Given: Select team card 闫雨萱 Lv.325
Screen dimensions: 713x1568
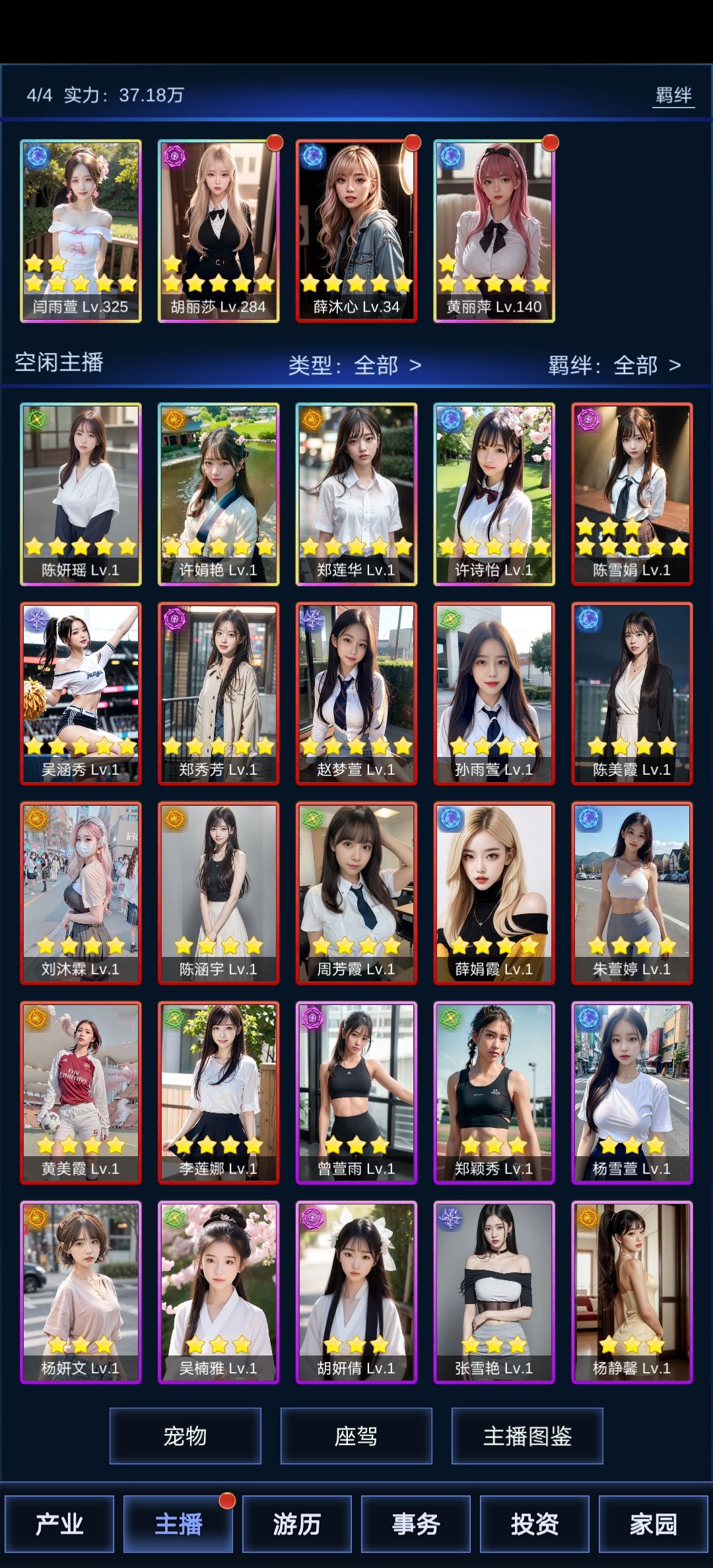Looking at the screenshot, I should [81, 231].
